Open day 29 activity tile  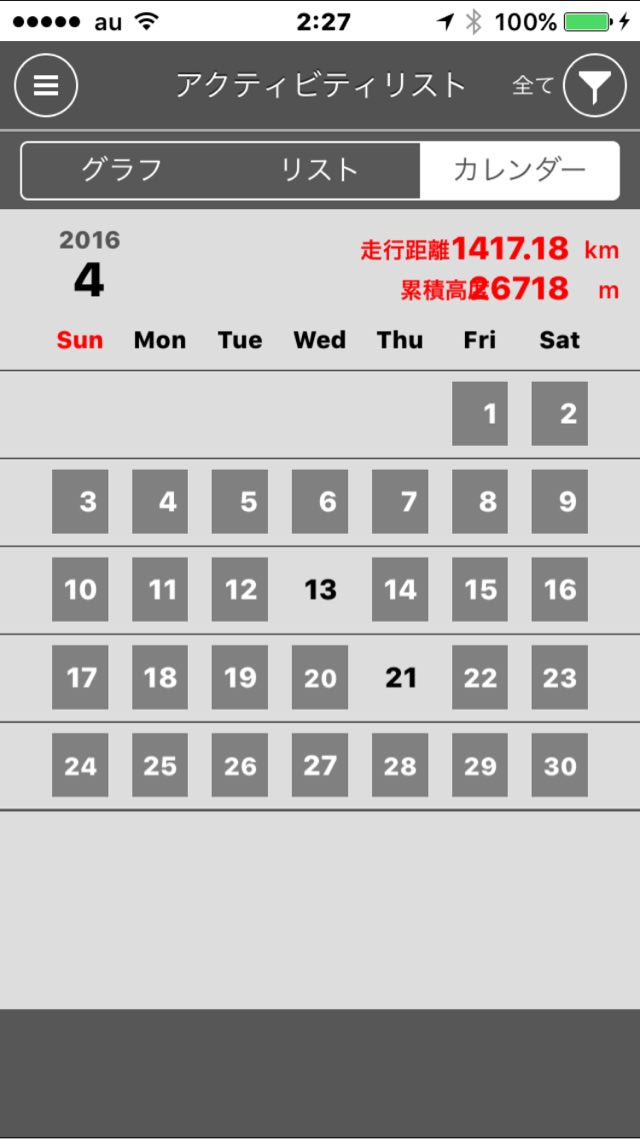(x=479, y=765)
